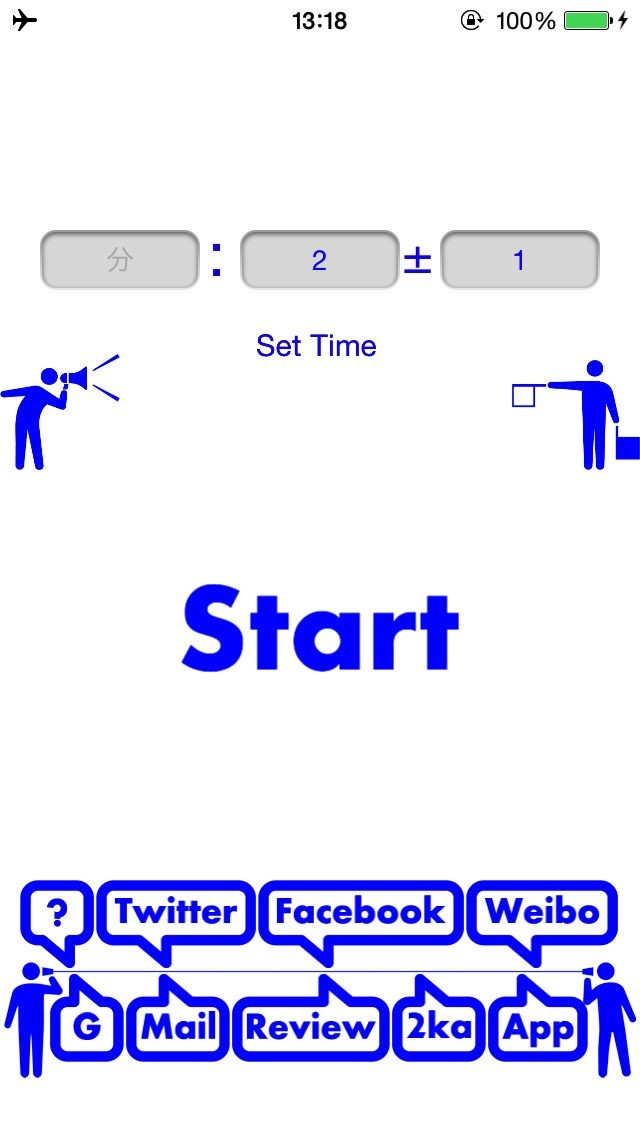Send via the Mail bubble
The height and width of the screenshot is (1136, 640).
(179, 1027)
